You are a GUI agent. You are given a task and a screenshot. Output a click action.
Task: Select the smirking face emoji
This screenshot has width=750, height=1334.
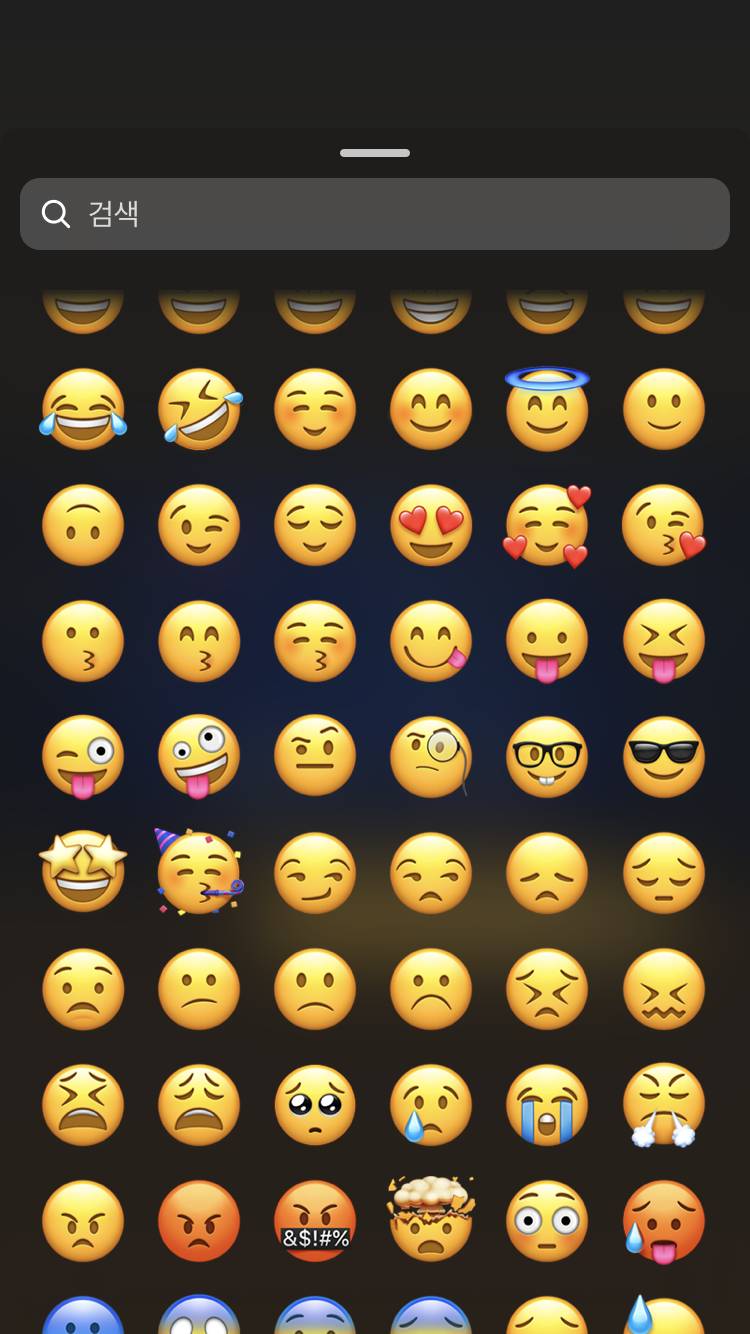[x=315, y=872]
